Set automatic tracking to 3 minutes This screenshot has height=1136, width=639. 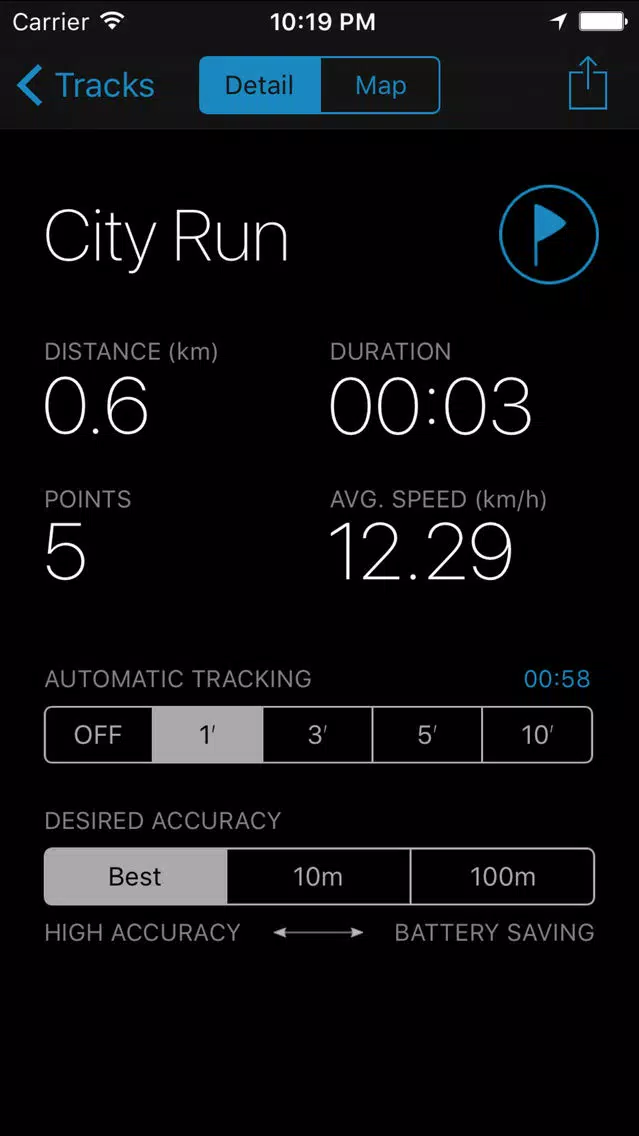pos(317,735)
